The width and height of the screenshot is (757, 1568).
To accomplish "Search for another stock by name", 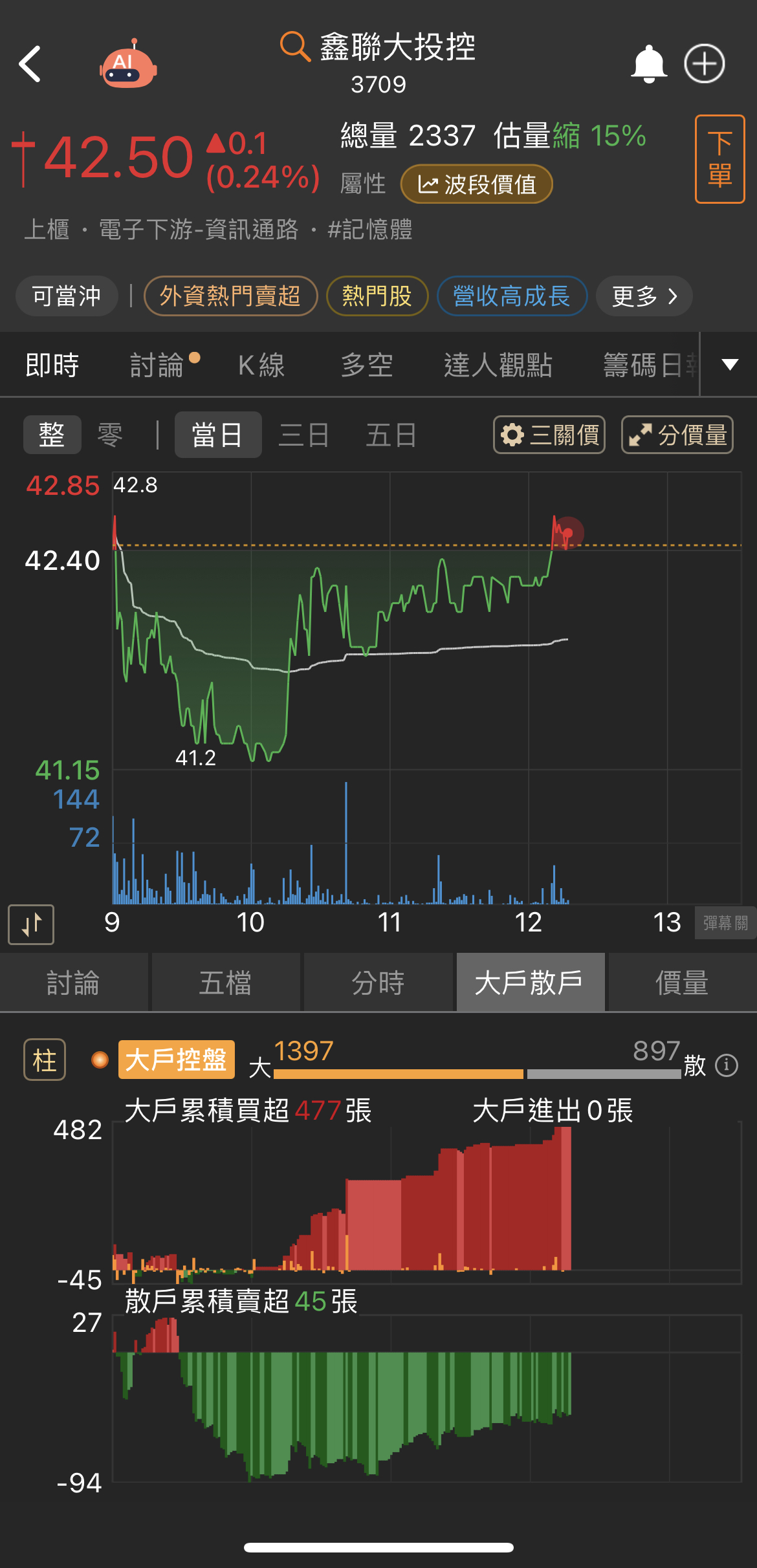I will (x=378, y=48).
